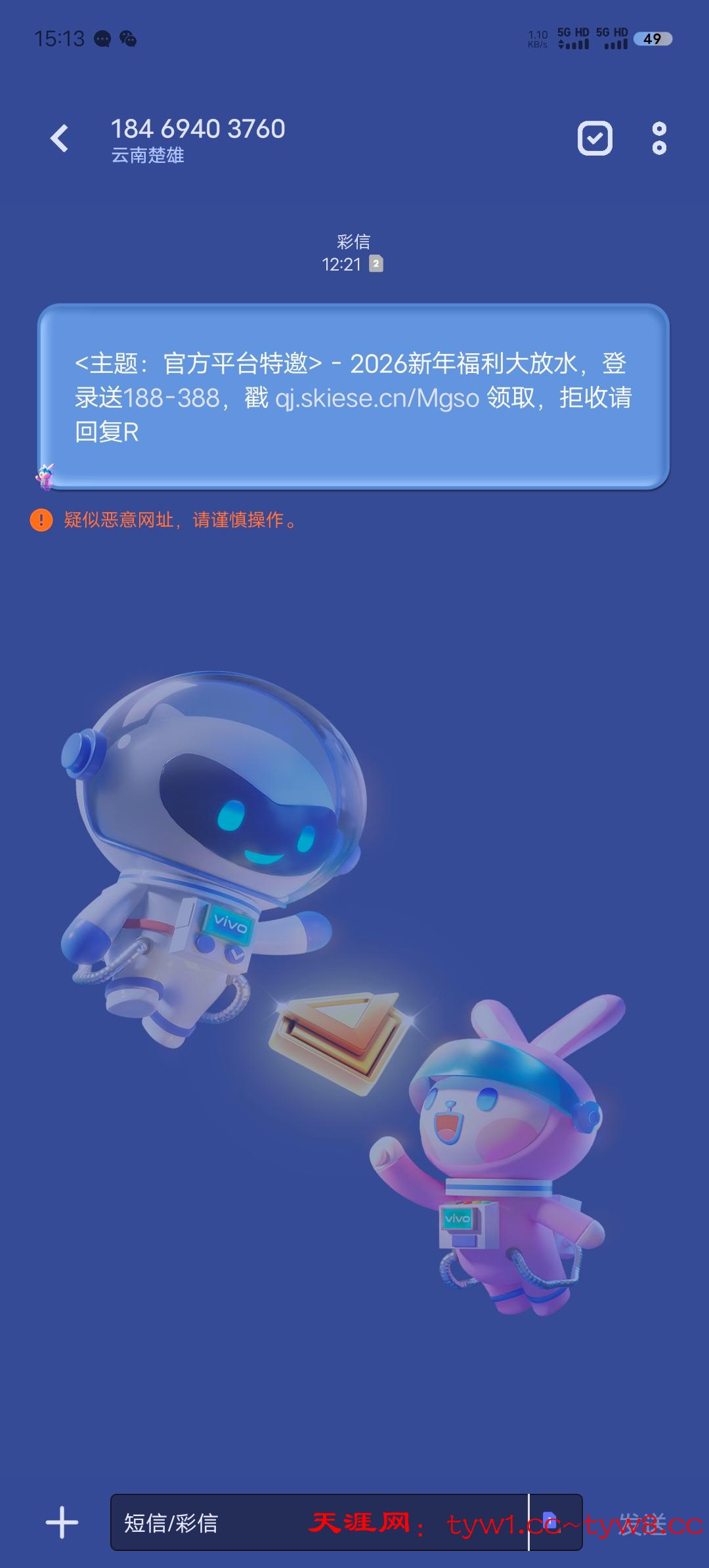This screenshot has width=709, height=1568.
Task: Open the qj.skiese.cn/Mgso link
Action: click(377, 399)
